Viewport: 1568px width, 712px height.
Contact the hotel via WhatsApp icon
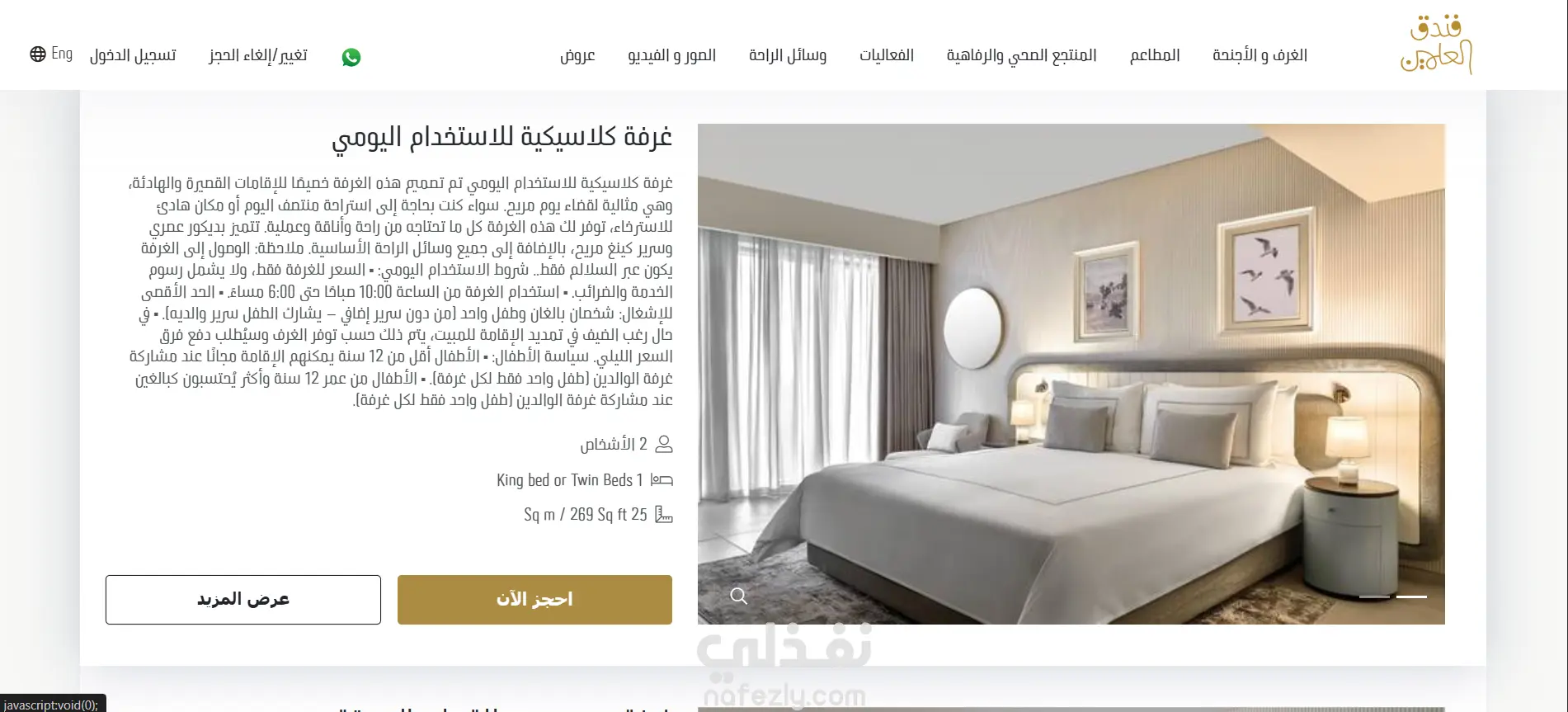click(351, 57)
